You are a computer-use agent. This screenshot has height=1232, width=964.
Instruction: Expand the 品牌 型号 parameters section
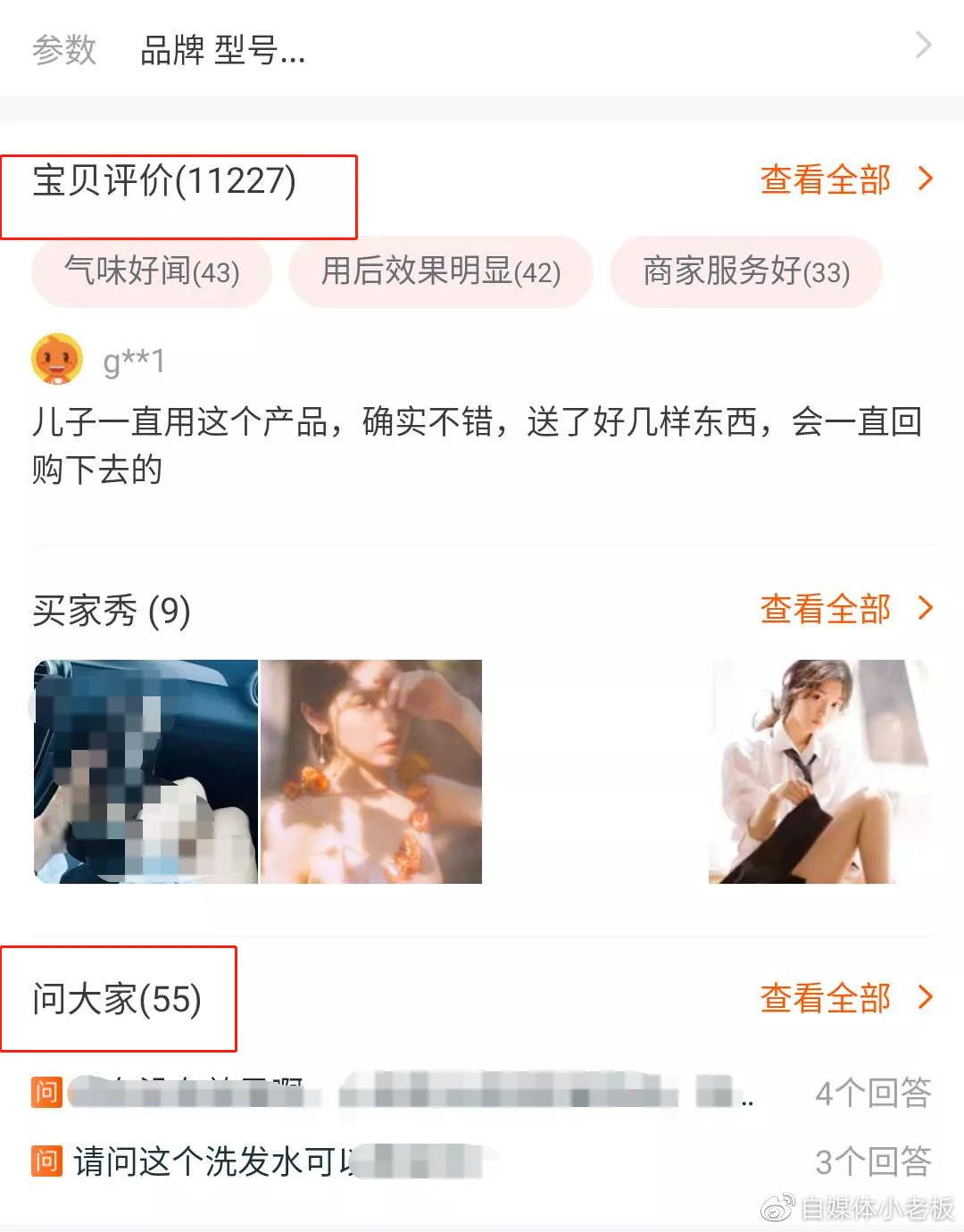click(222, 52)
